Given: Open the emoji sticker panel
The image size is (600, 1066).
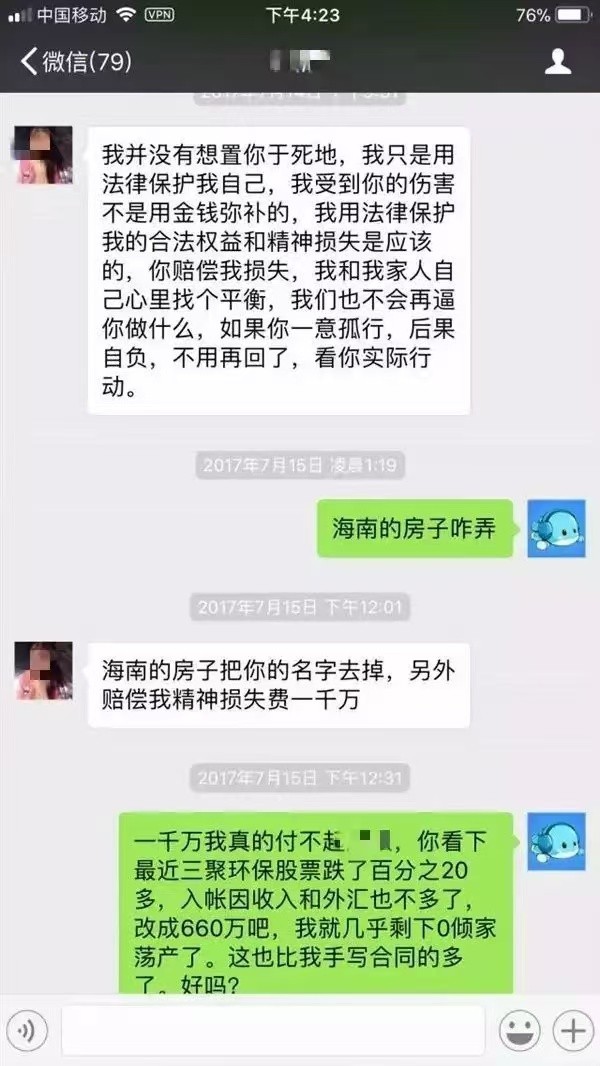Looking at the screenshot, I should pos(520,1030).
